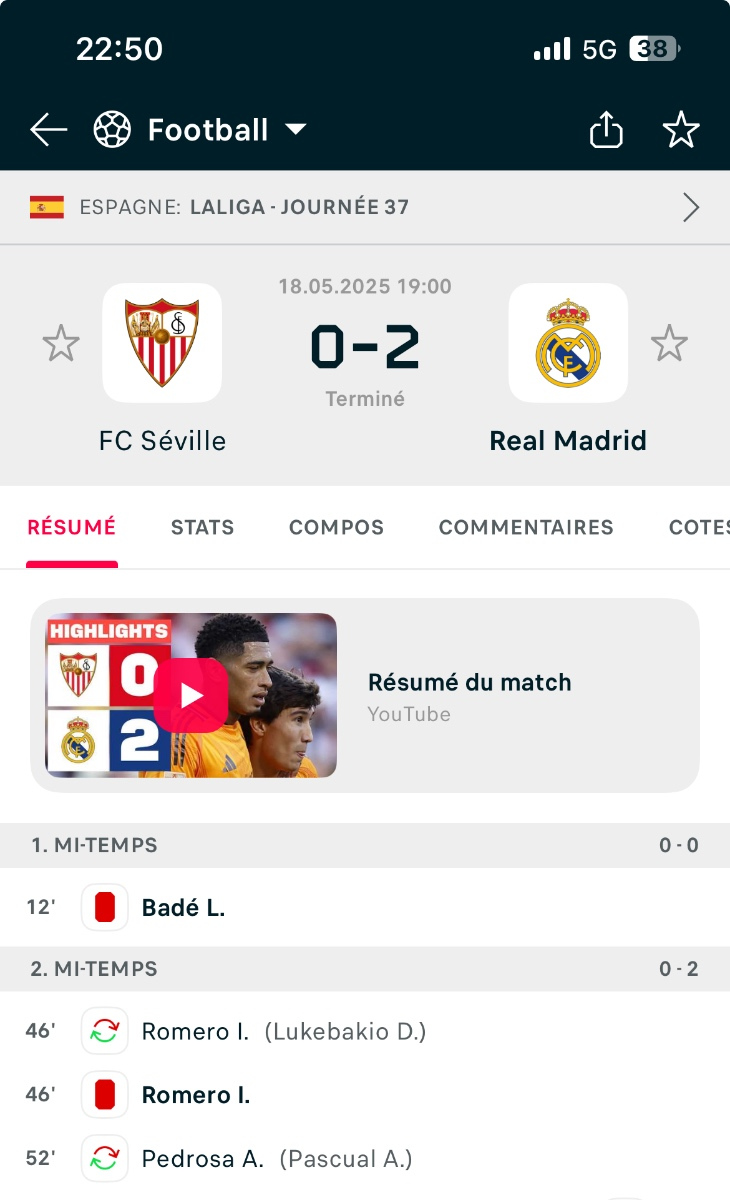
Task: Switch to the Stats tab
Action: (x=202, y=527)
